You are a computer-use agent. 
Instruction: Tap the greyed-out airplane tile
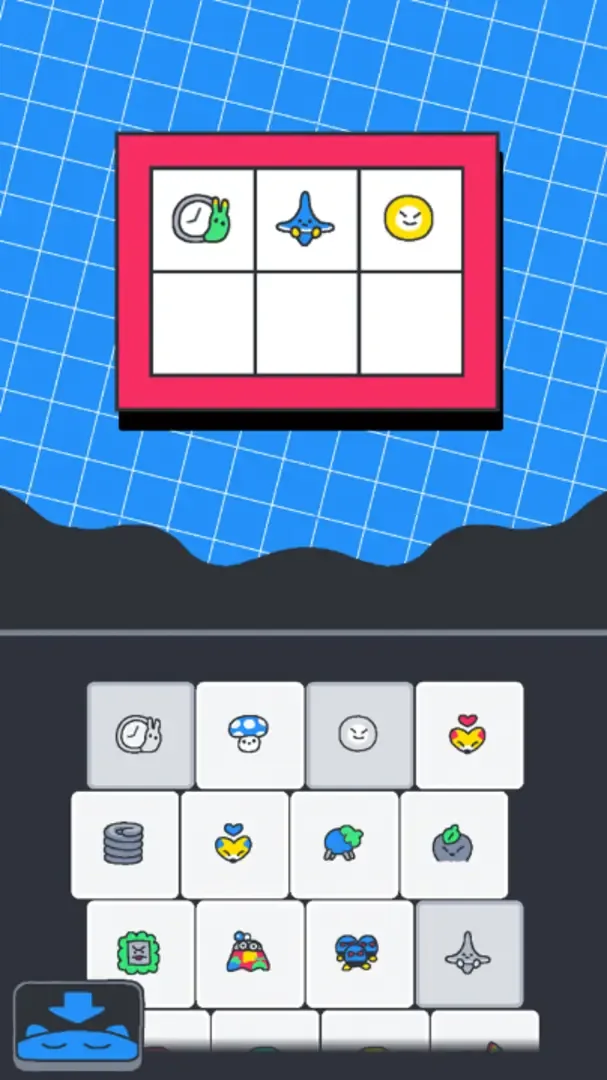[x=468, y=953]
